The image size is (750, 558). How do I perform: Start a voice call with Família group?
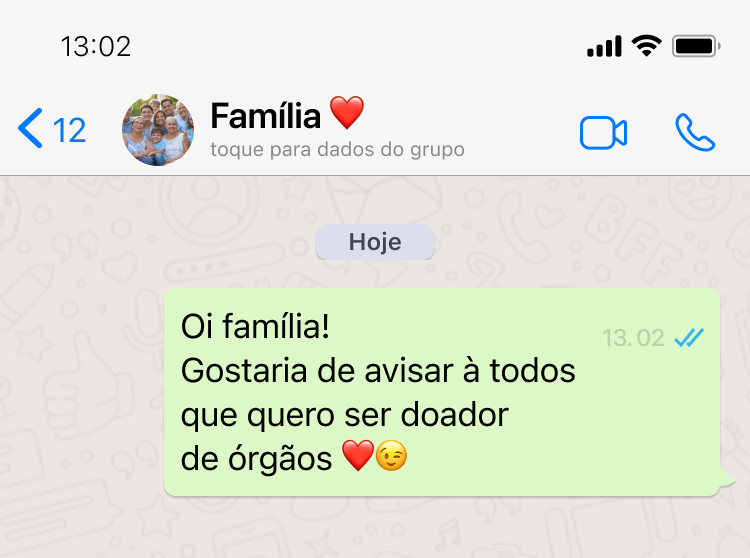click(695, 132)
